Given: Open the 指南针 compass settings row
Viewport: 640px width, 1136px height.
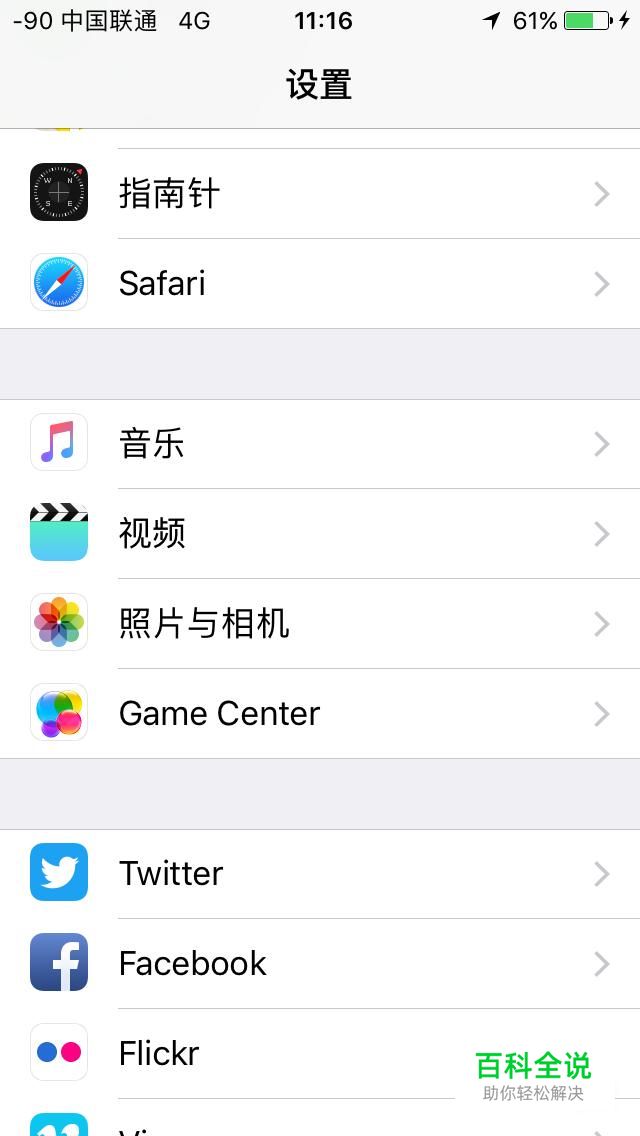Looking at the screenshot, I should coord(320,193).
